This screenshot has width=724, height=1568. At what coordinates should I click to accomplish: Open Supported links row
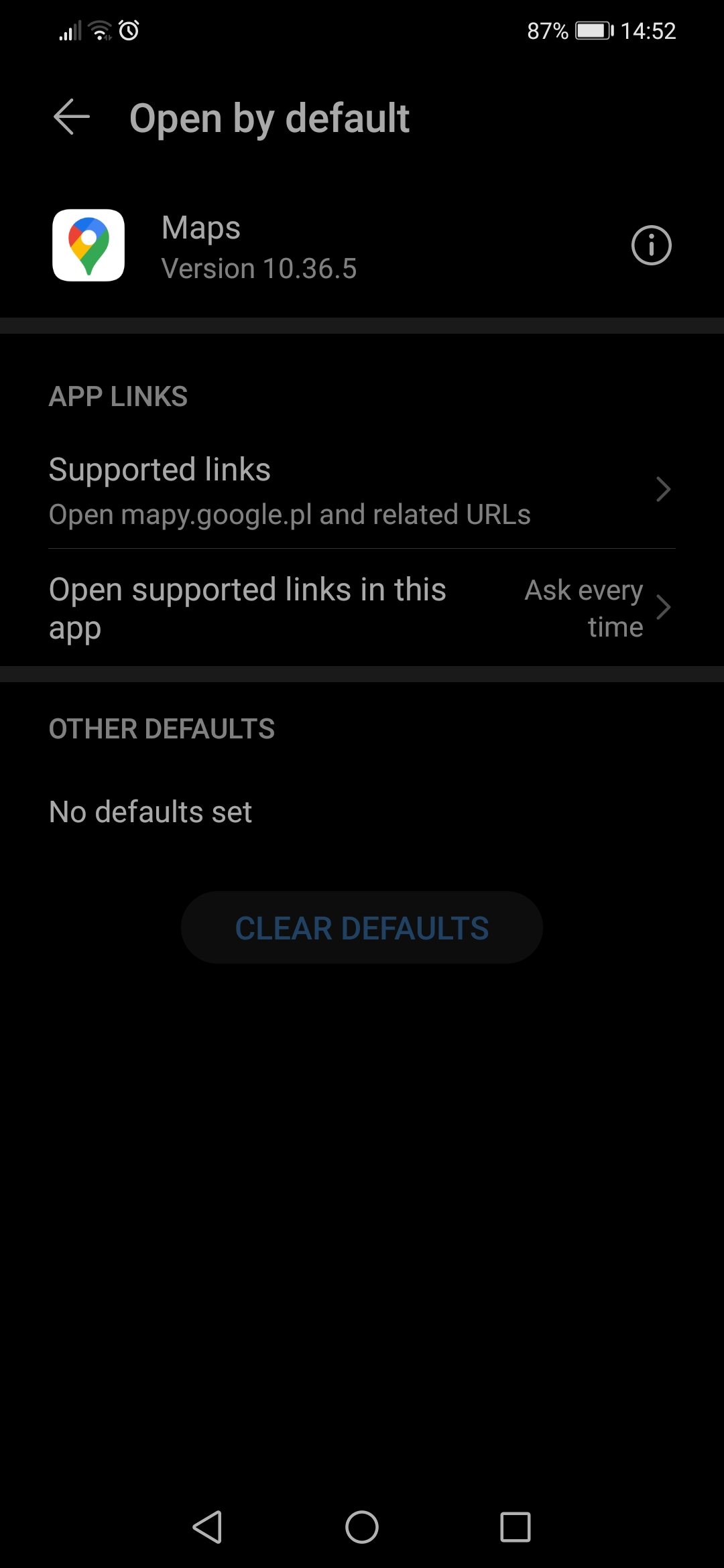362,491
